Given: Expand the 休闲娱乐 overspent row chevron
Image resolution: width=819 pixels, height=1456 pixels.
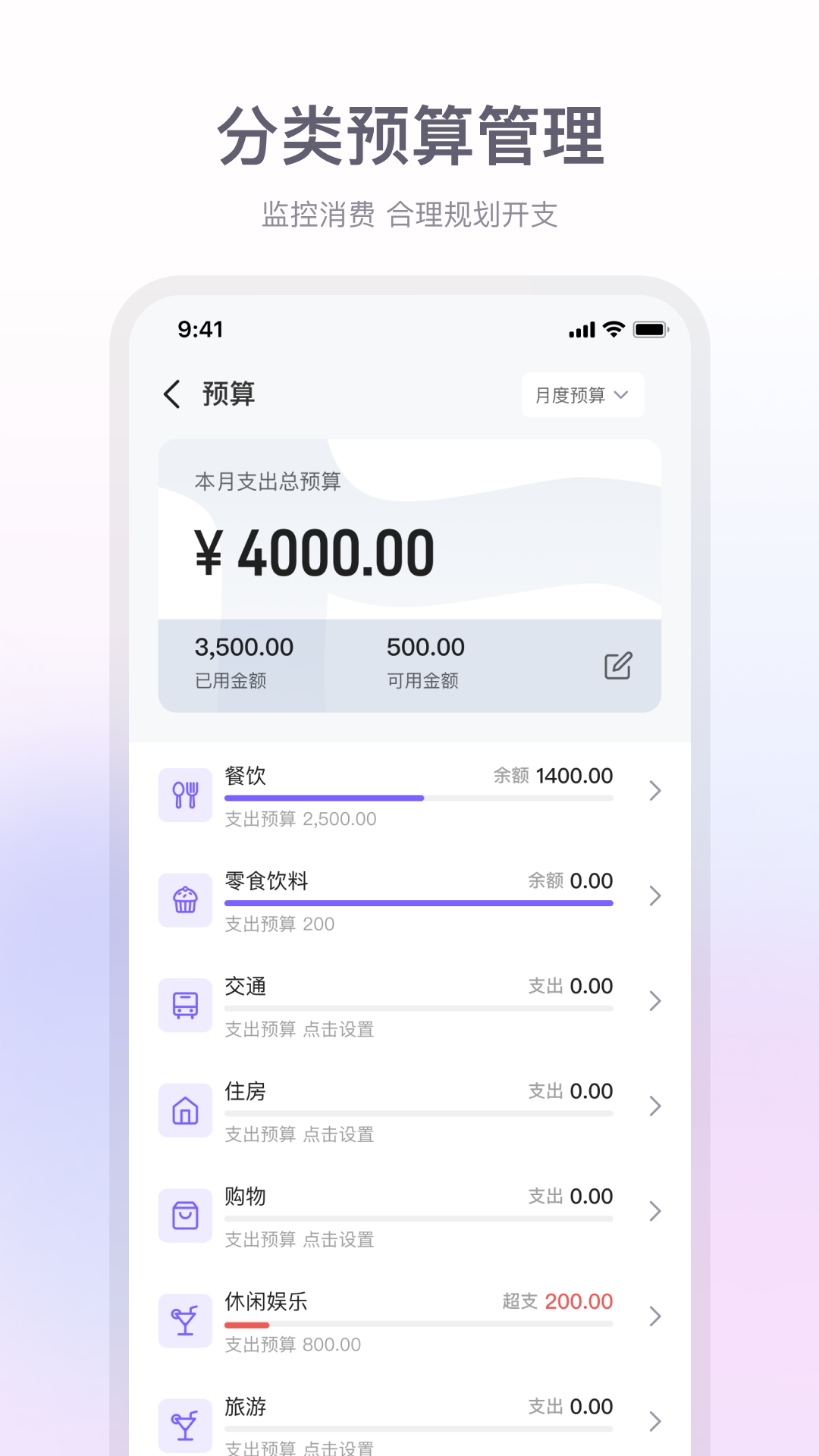Looking at the screenshot, I should click(654, 1317).
